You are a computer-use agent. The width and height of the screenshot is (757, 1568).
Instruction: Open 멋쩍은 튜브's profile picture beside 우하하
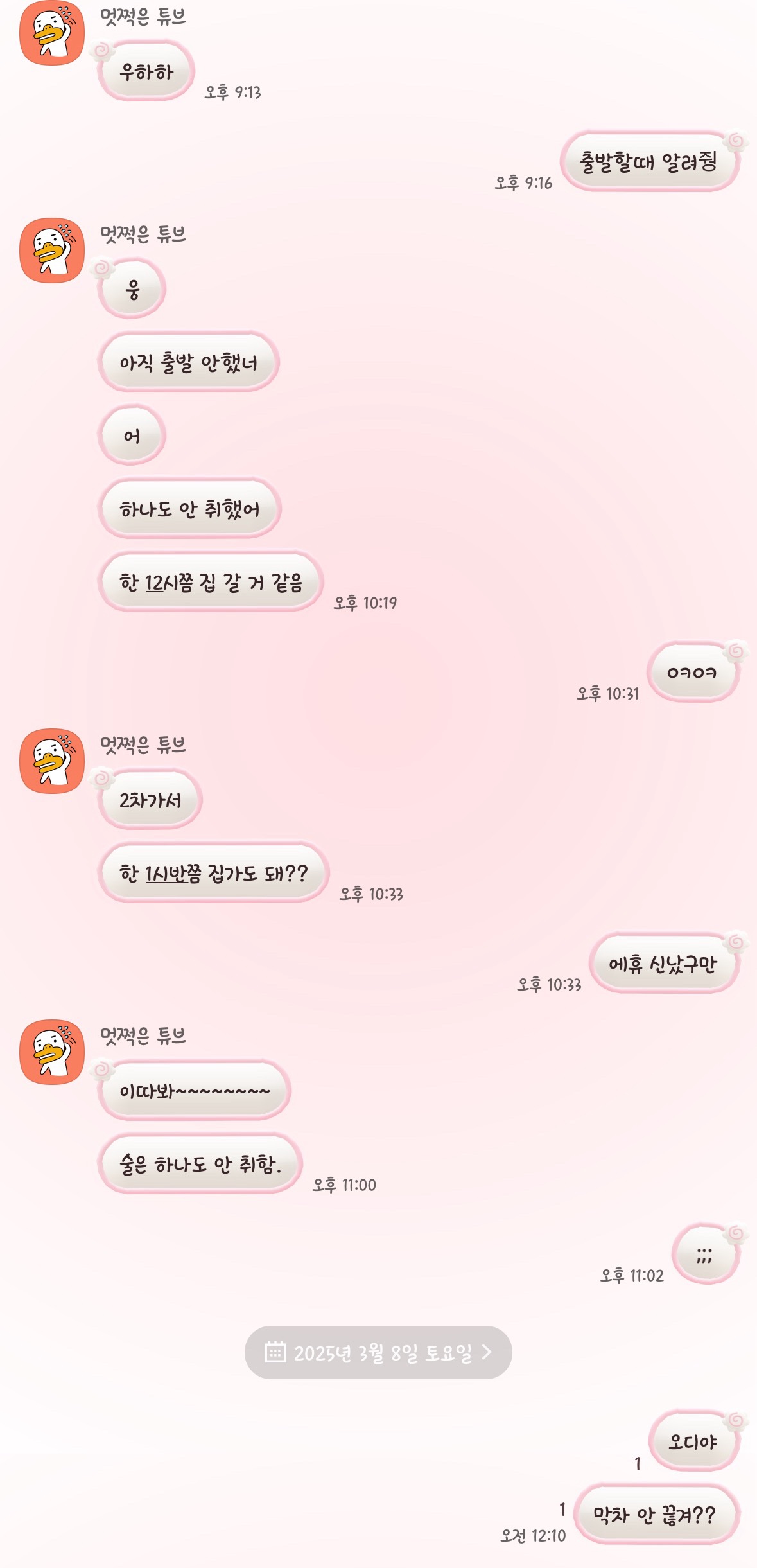coord(52,33)
